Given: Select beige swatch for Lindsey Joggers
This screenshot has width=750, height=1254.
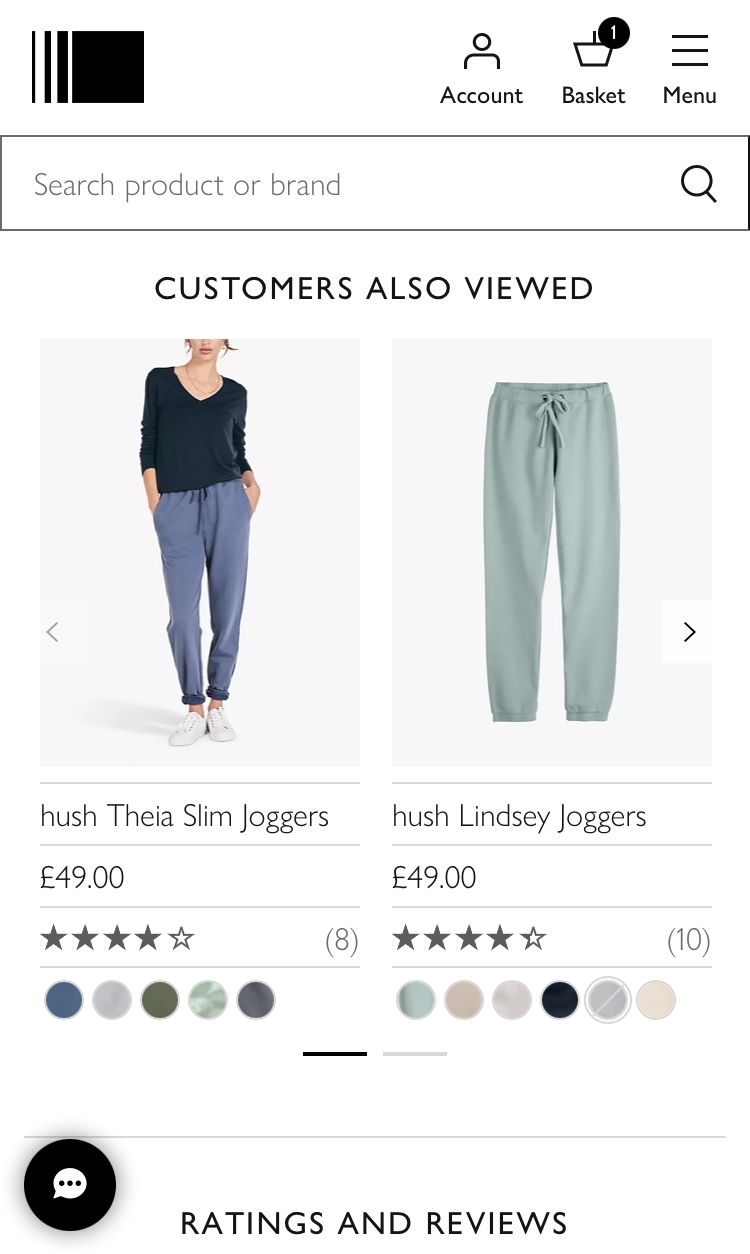Looking at the screenshot, I should [x=464, y=1000].
